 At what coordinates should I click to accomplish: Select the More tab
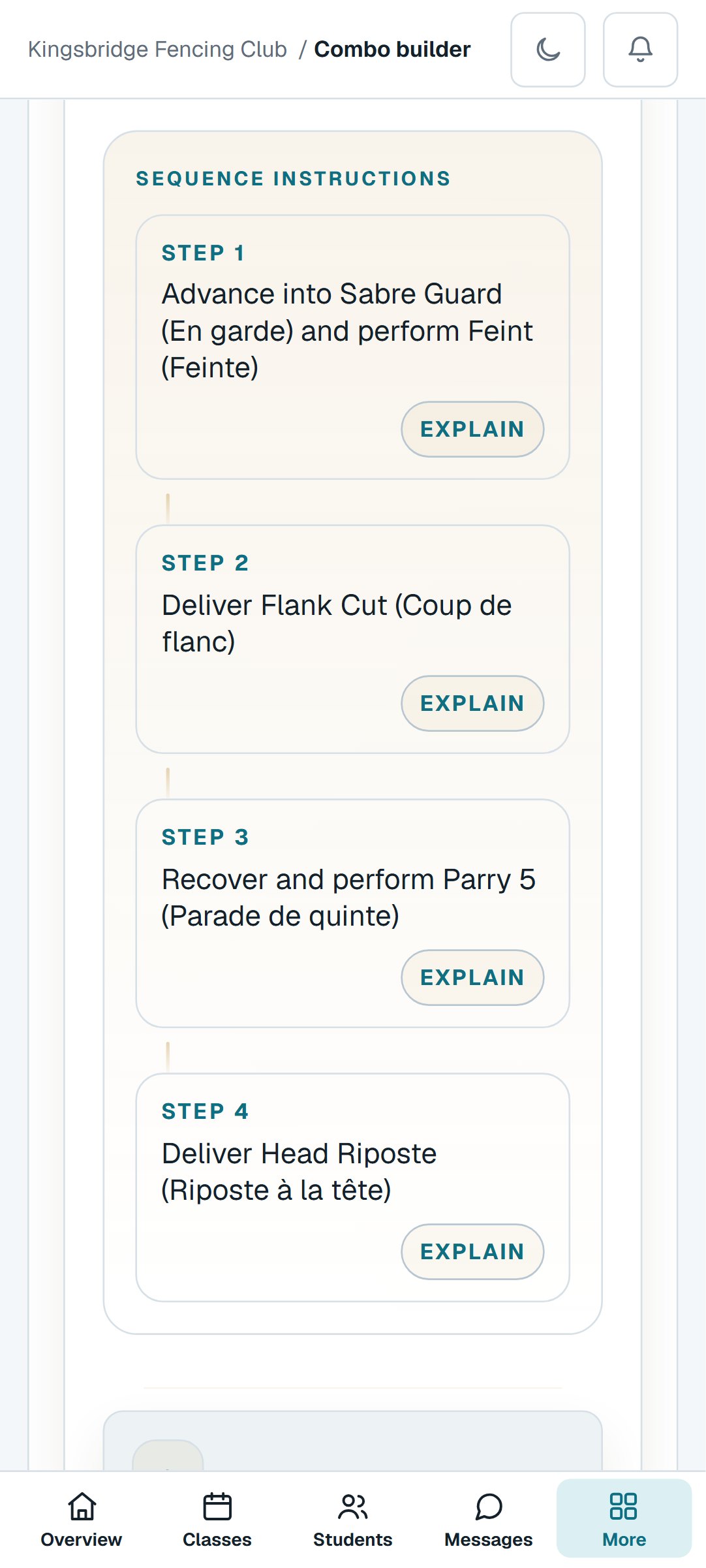624,1519
